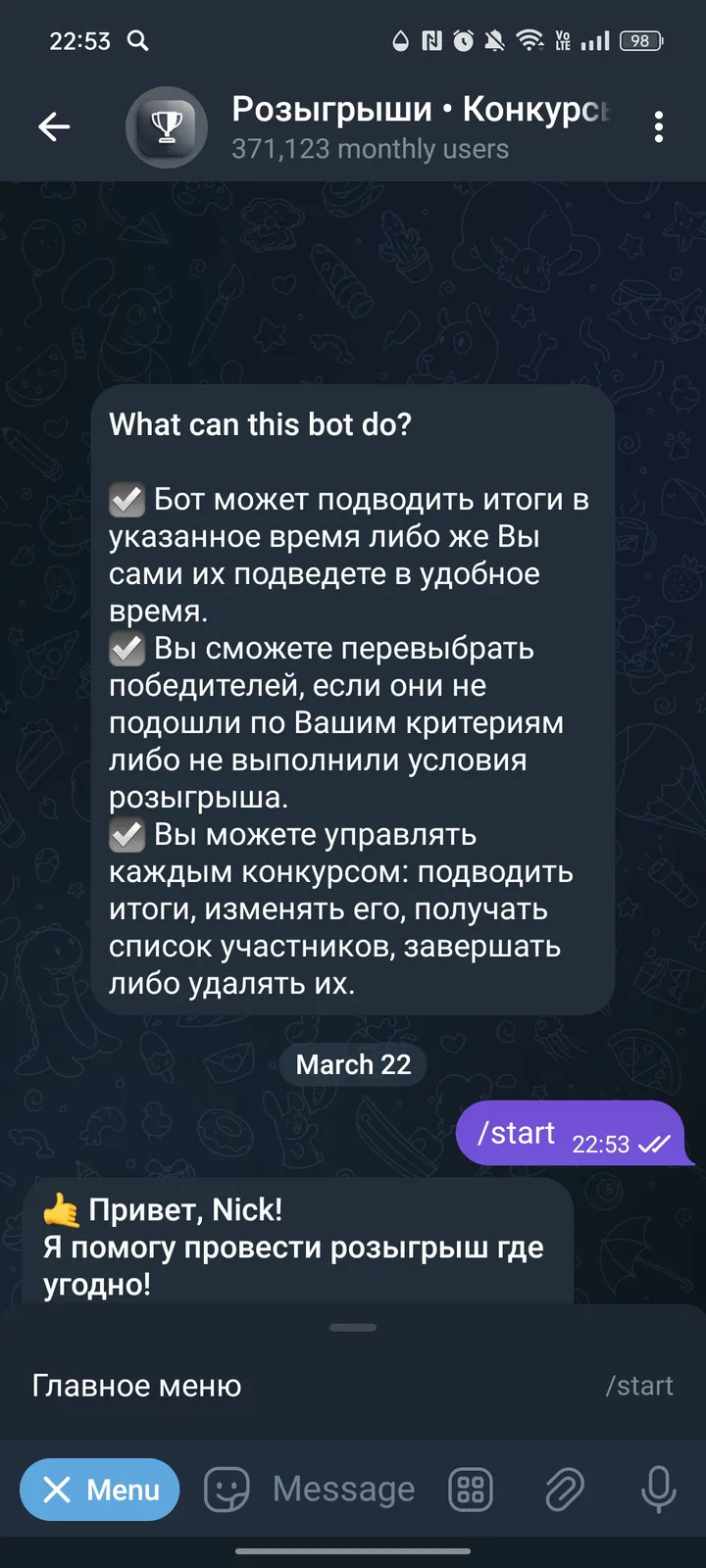
Task: Record a voice message with microphone
Action: tap(658, 1490)
